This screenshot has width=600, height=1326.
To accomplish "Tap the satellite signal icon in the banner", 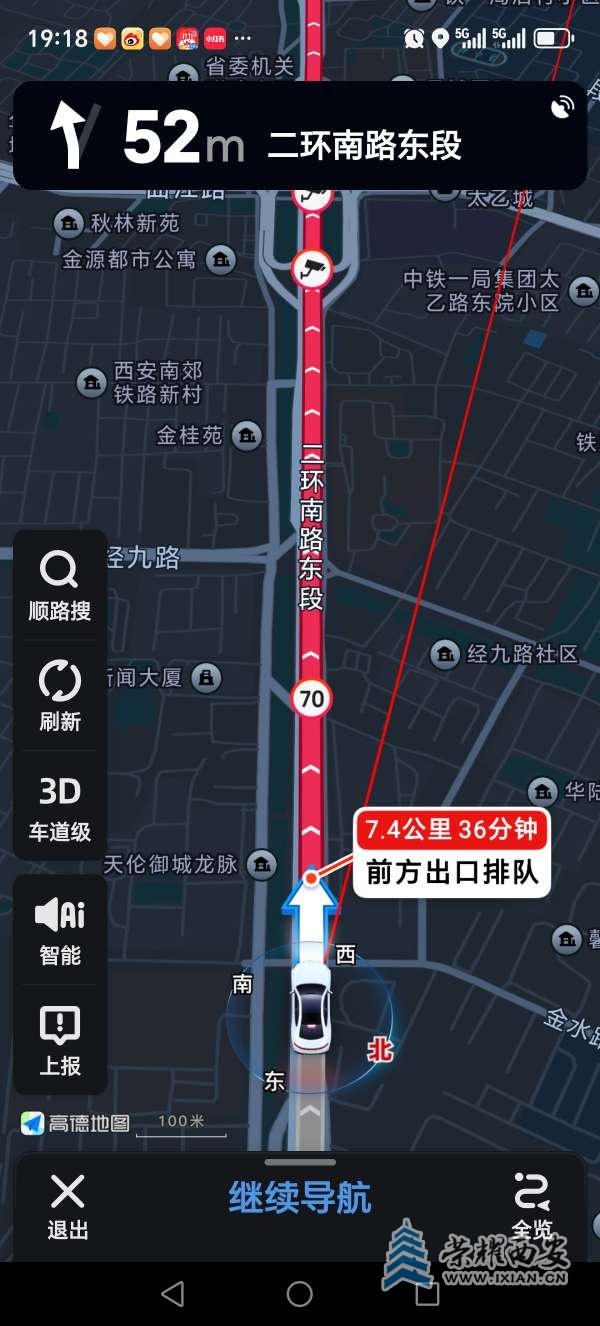I will click(x=563, y=107).
